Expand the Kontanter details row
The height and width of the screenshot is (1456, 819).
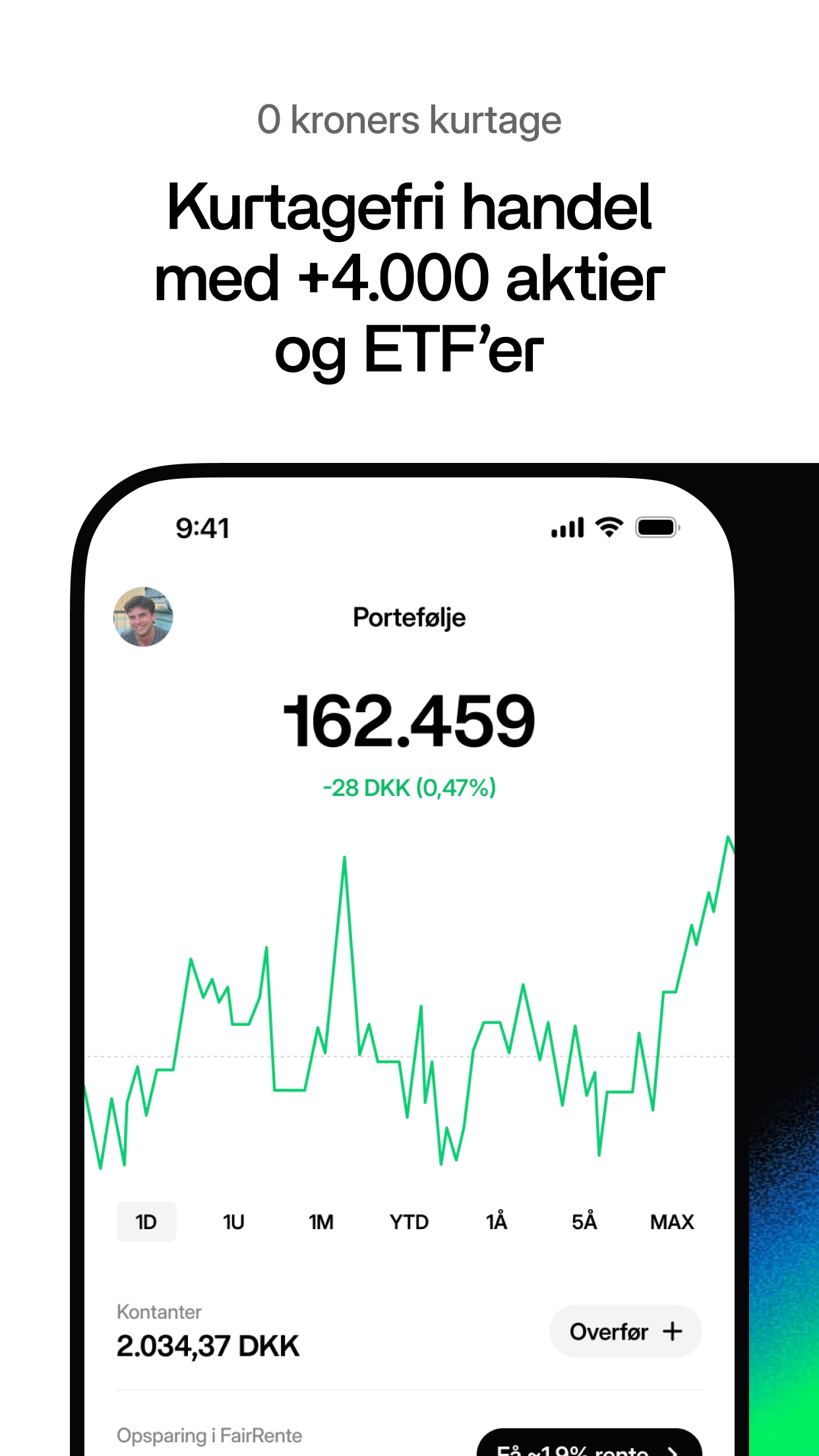coord(207,1329)
